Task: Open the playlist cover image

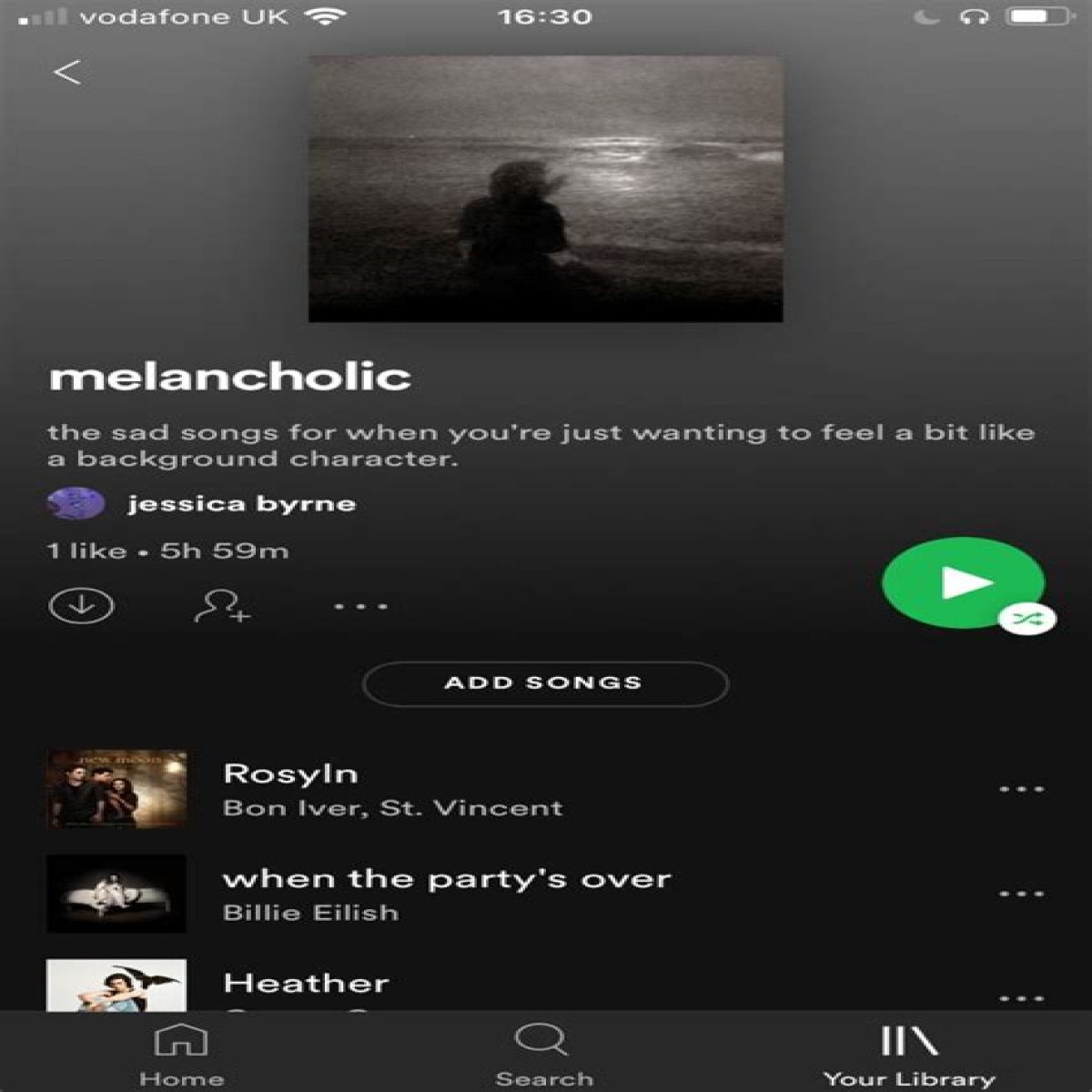Action: tap(545, 188)
